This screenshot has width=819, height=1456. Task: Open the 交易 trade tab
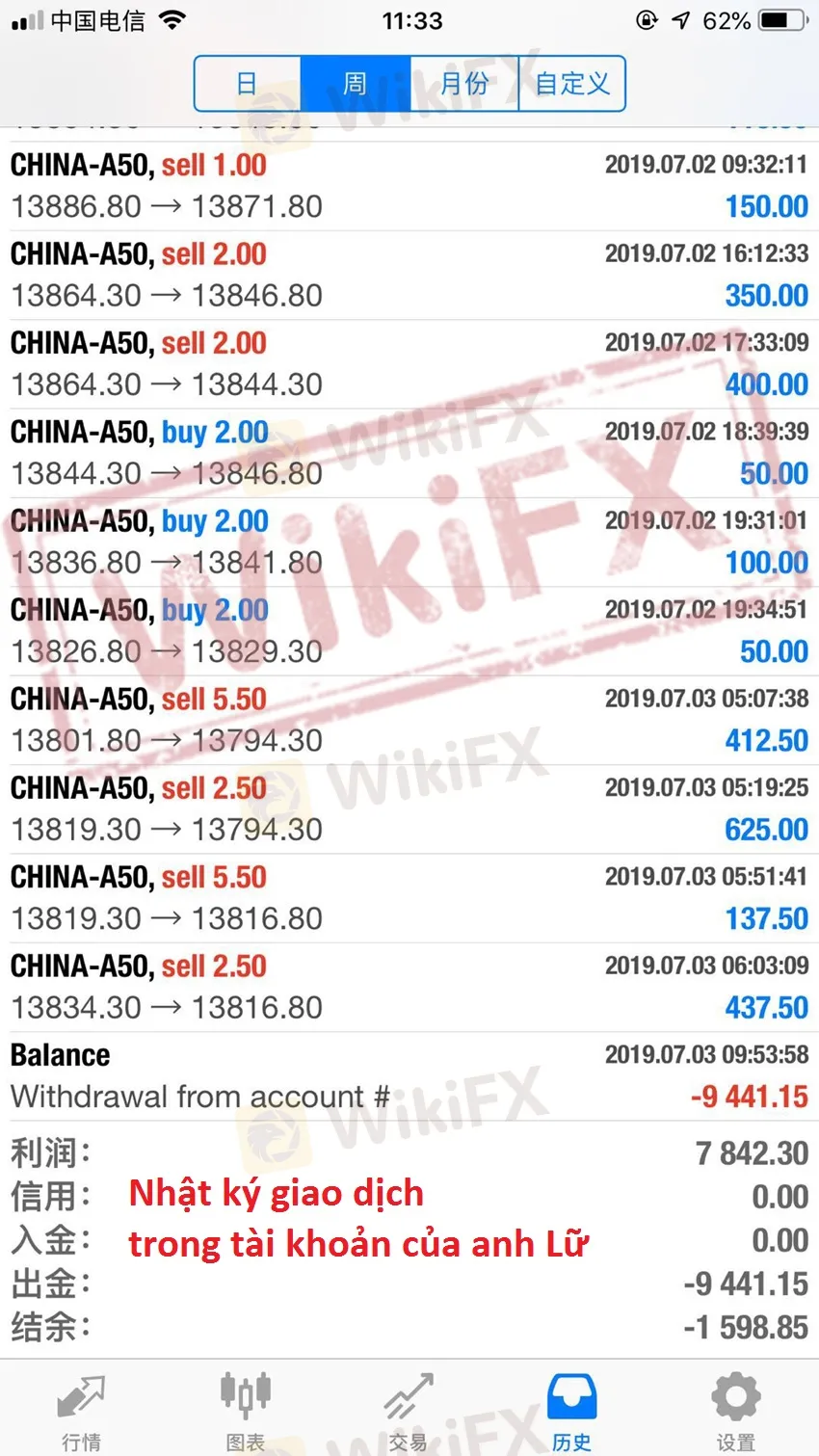pyautogui.click(x=409, y=1412)
